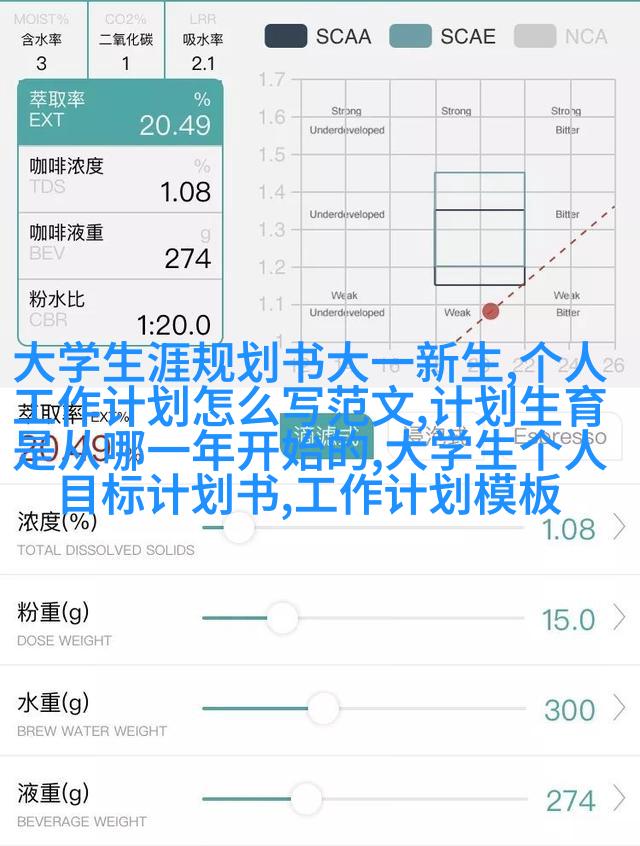Image resolution: width=640 pixels, height=846 pixels.
Task: Adjust the 浓度 (%) slider
Action: click(x=238, y=528)
